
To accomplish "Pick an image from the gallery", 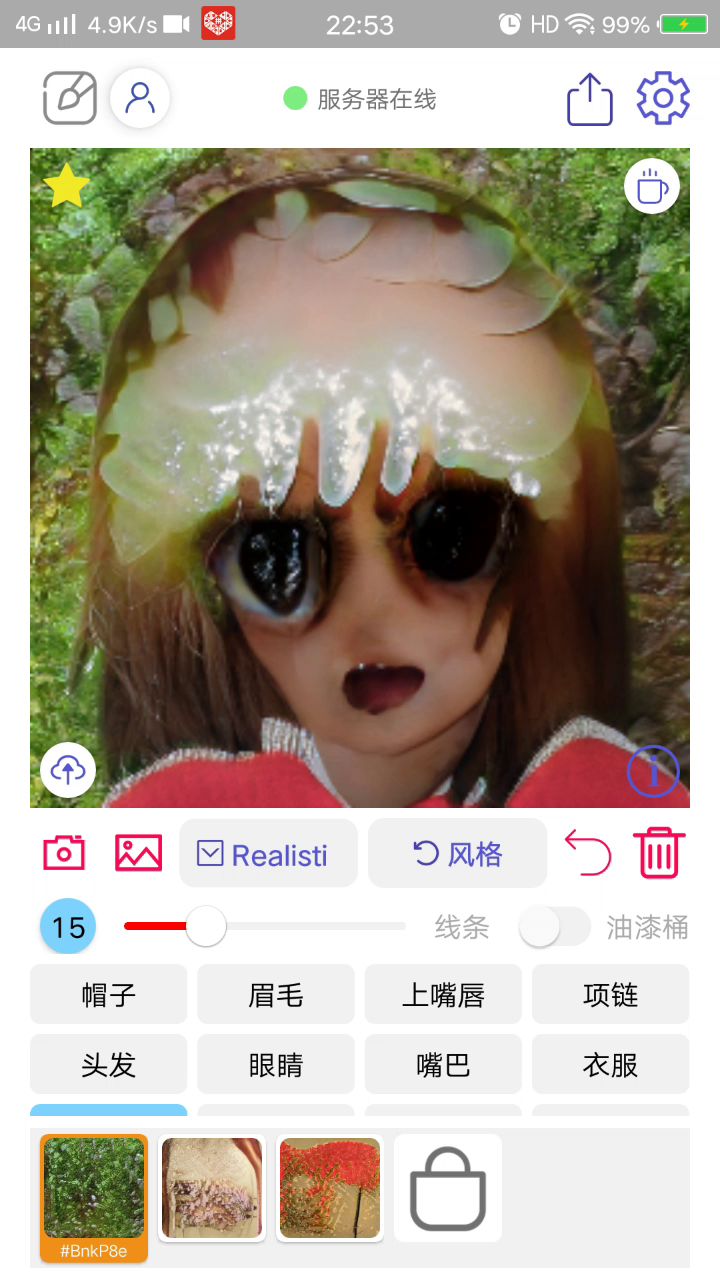I will point(138,853).
